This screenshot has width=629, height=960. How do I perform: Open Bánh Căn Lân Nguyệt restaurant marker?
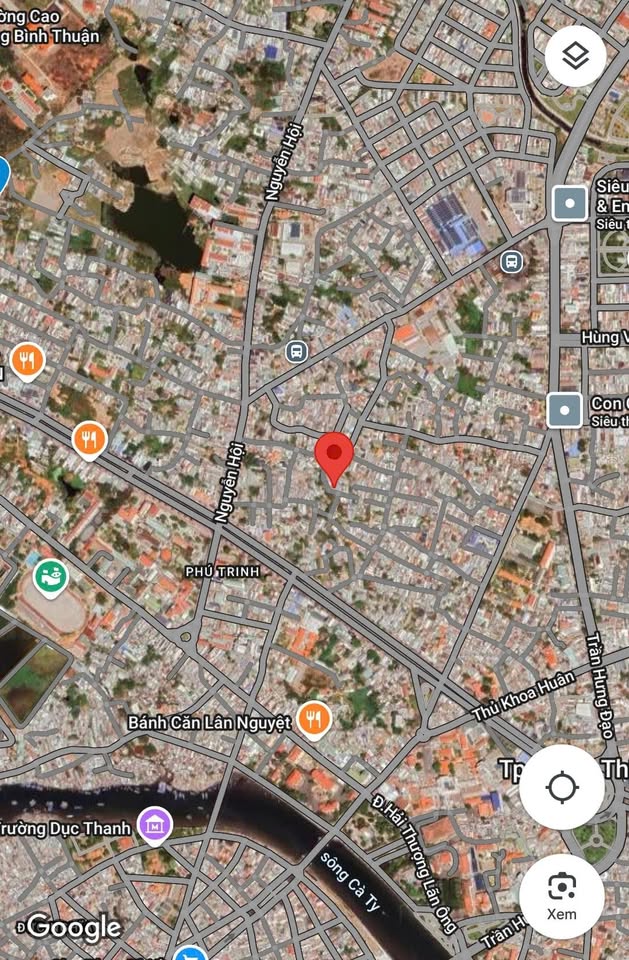[x=314, y=720]
